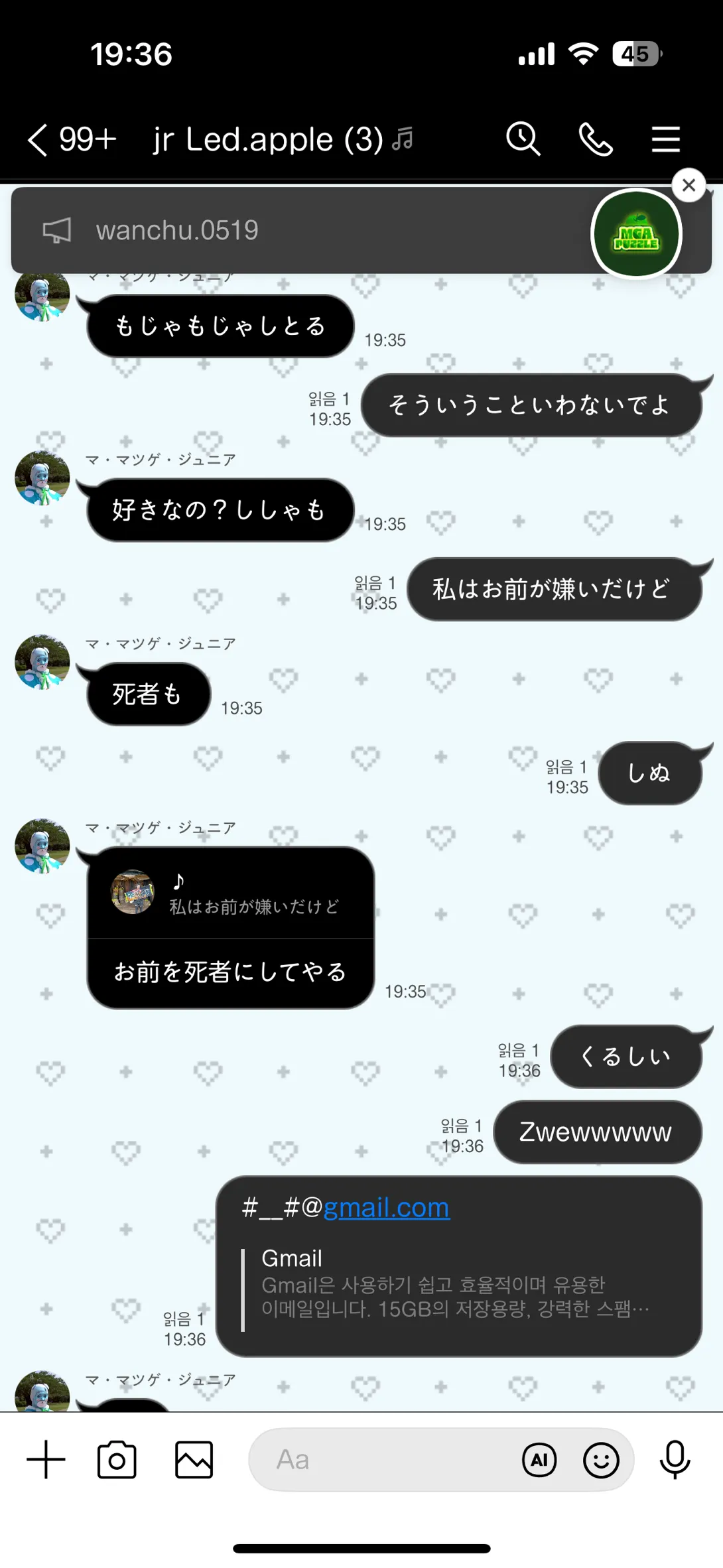
Task: Open the MGA Puzzle floating ad
Action: pyautogui.click(x=635, y=234)
